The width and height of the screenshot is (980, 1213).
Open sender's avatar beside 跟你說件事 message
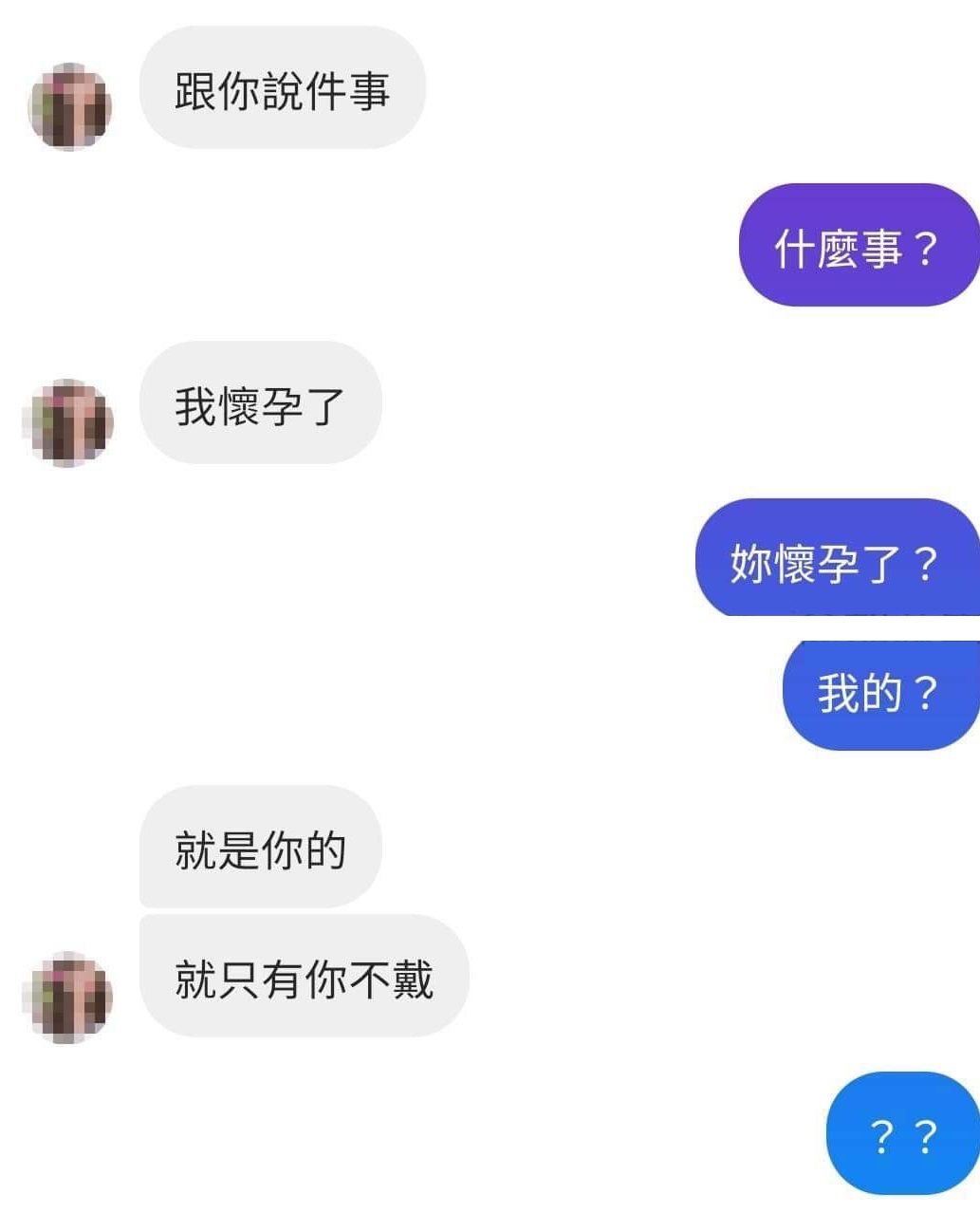[69, 106]
